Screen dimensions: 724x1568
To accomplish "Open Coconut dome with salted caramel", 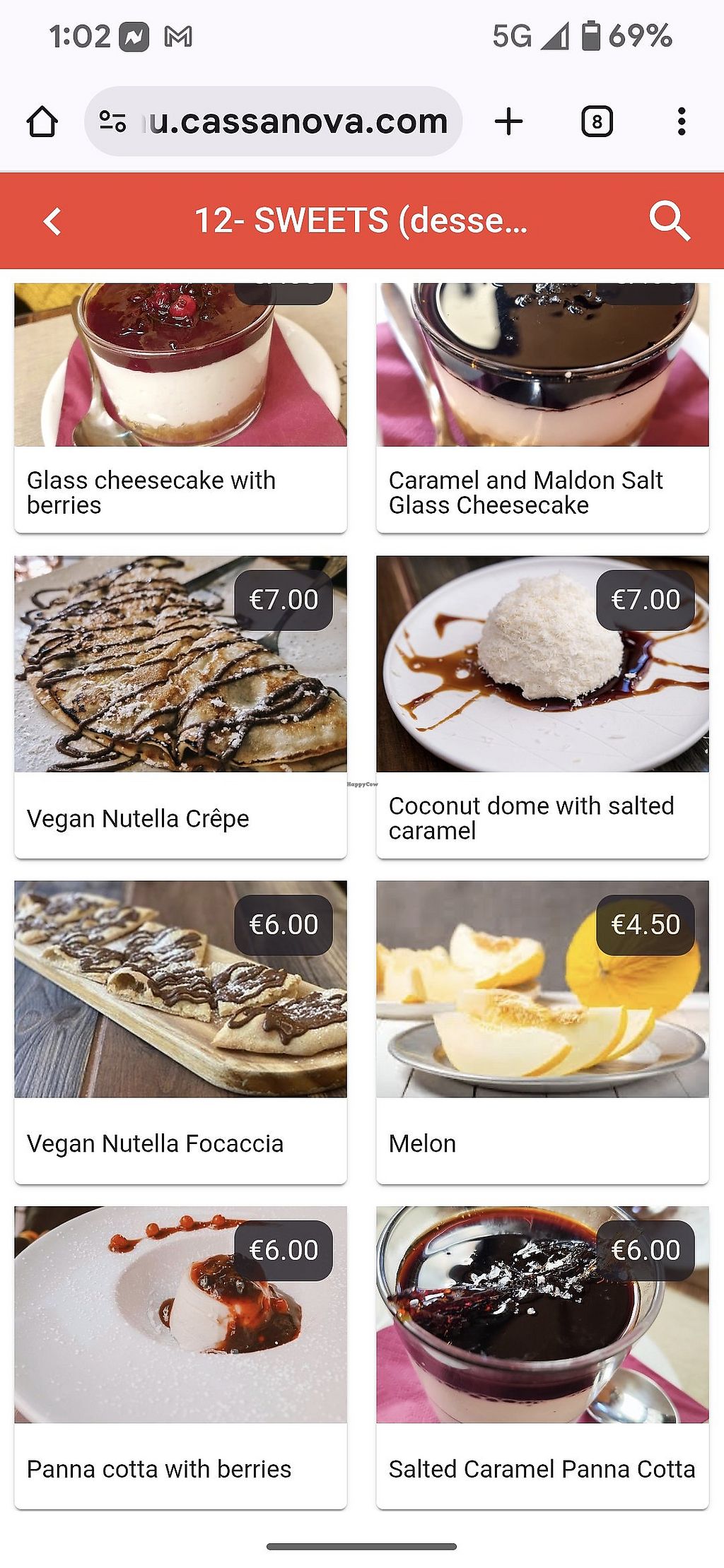I will (x=542, y=707).
